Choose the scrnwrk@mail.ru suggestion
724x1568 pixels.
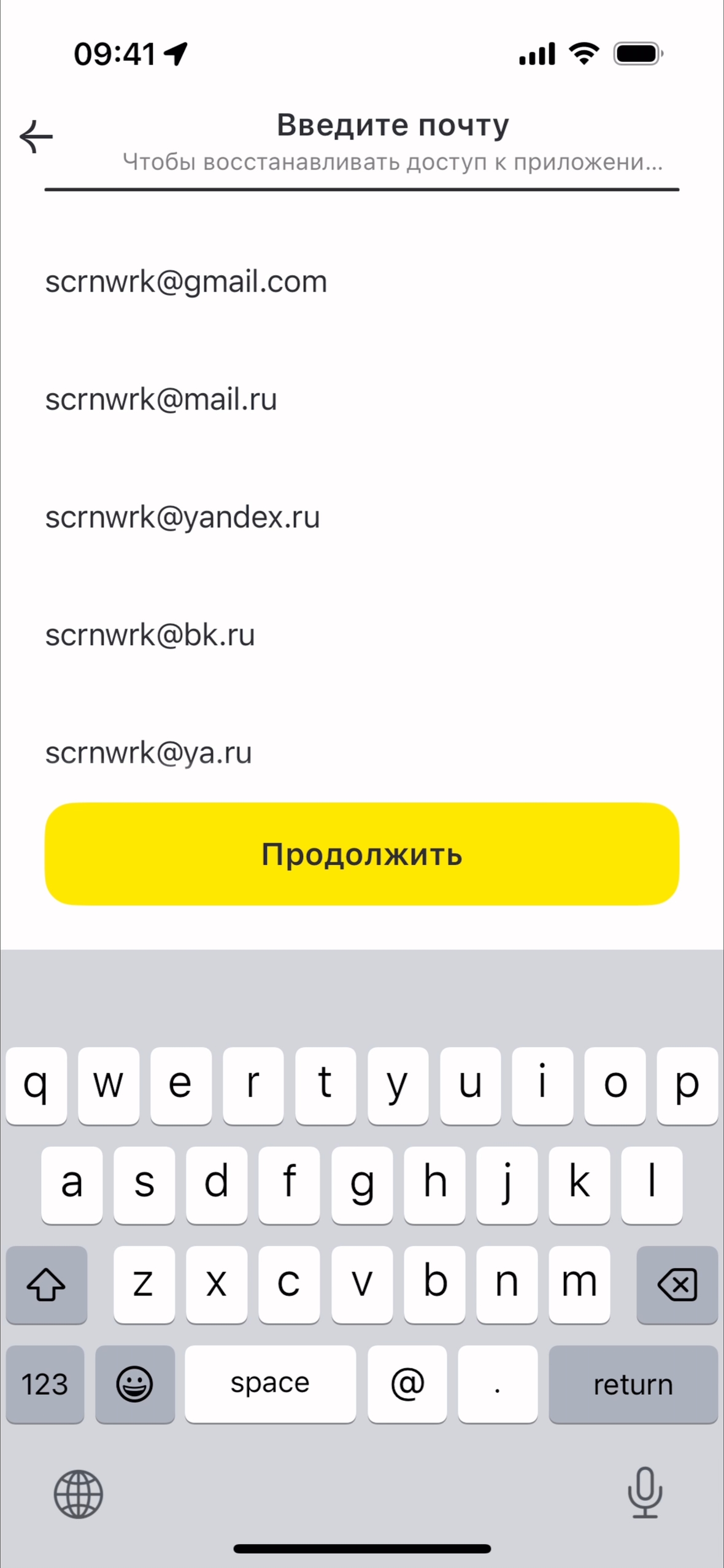tap(161, 400)
